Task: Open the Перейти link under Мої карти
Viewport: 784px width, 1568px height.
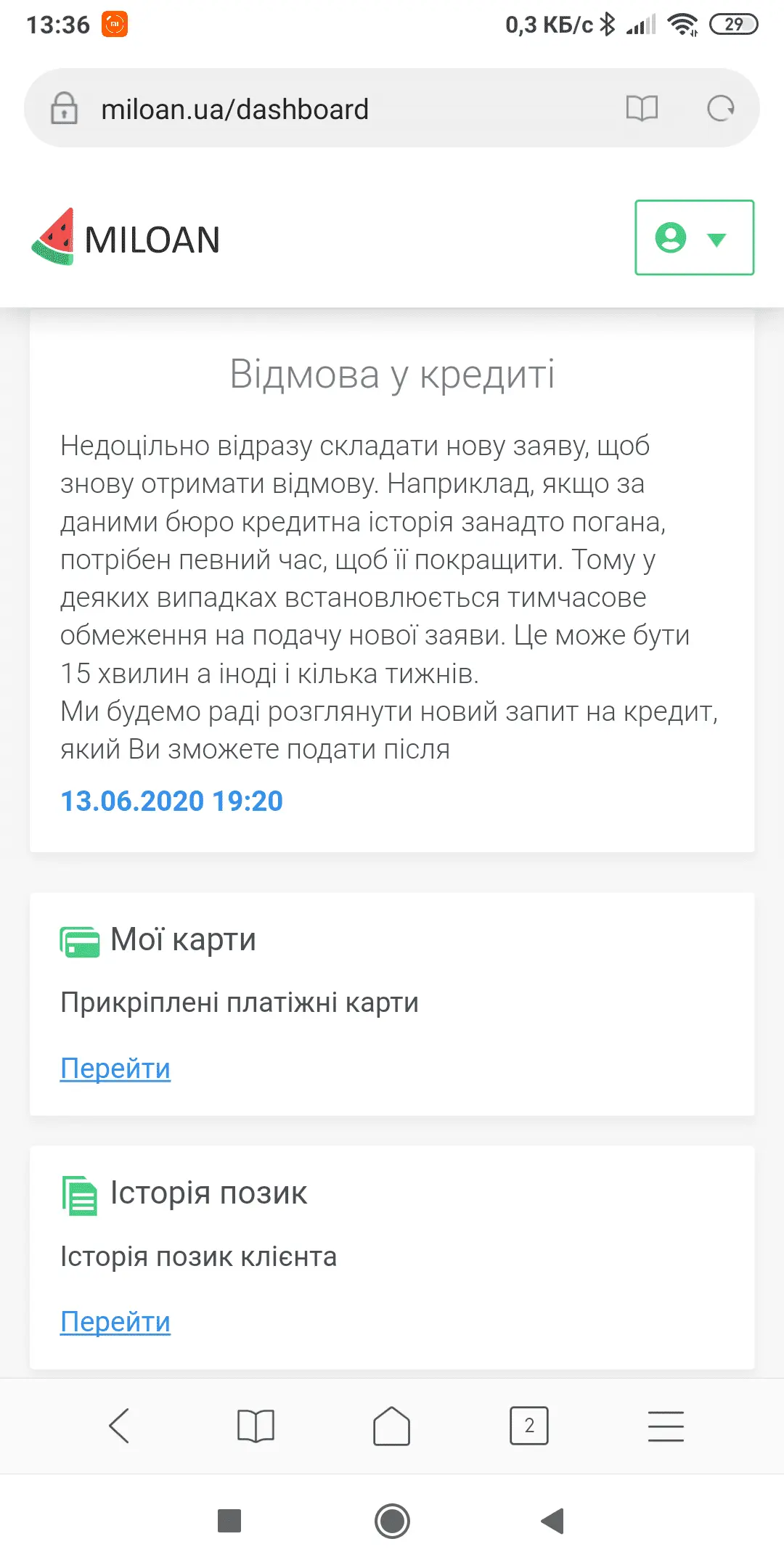Action: 115,1069
